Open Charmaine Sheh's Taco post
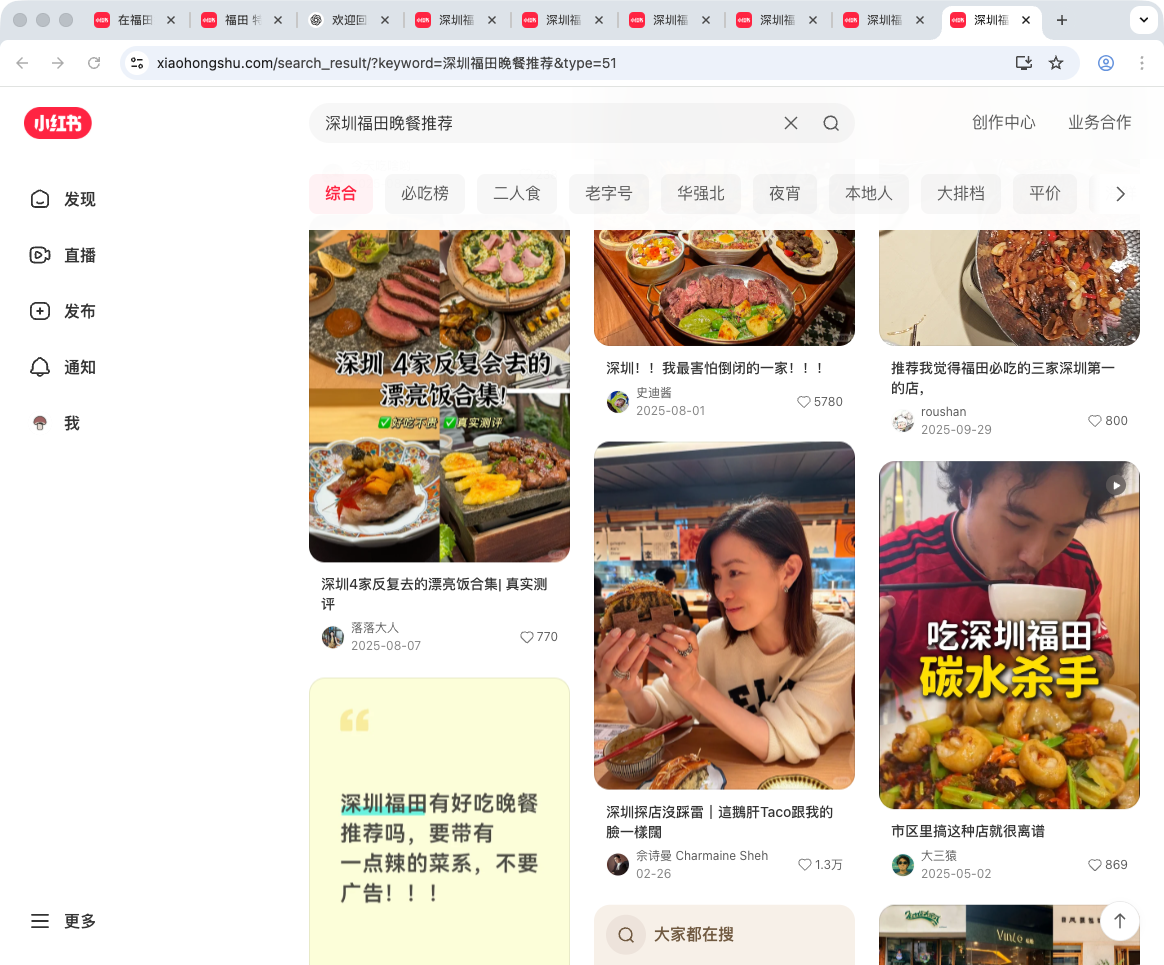 [724, 615]
